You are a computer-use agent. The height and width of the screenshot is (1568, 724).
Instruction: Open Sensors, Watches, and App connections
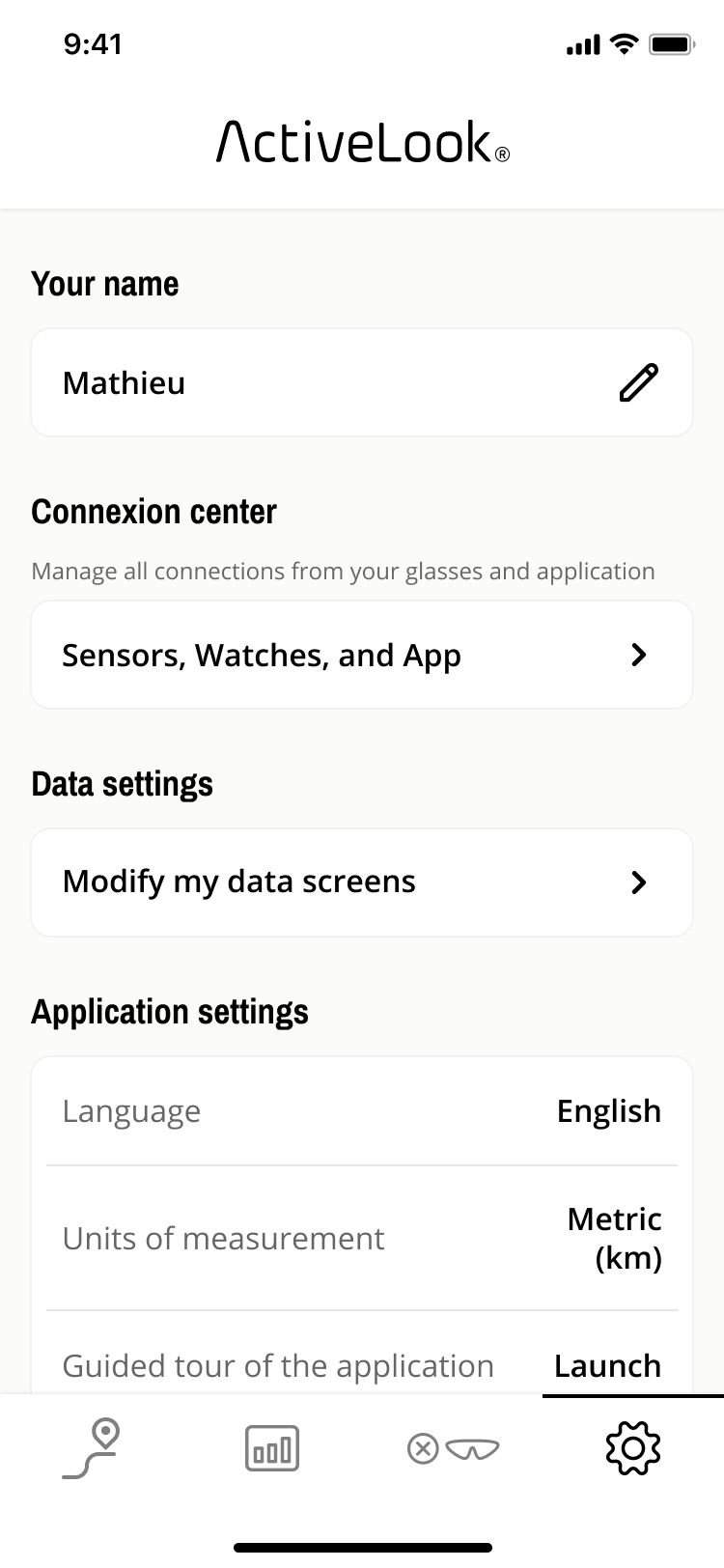362,655
